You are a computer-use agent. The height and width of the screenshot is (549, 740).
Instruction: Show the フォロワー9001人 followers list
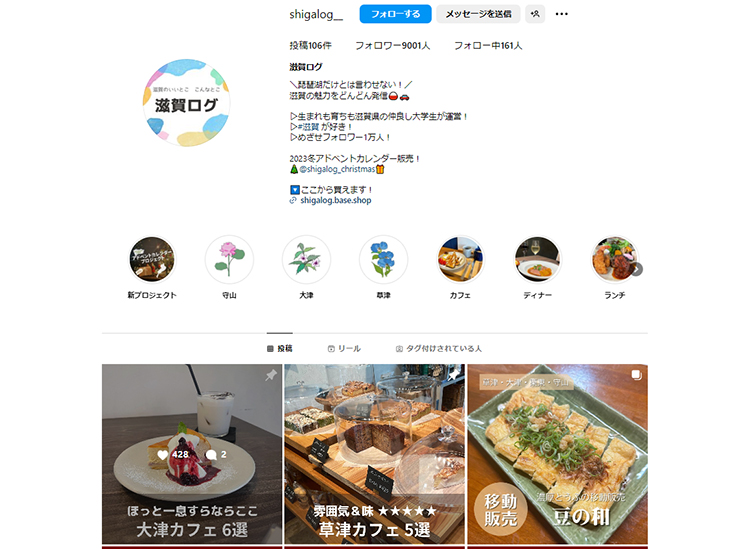click(392, 46)
